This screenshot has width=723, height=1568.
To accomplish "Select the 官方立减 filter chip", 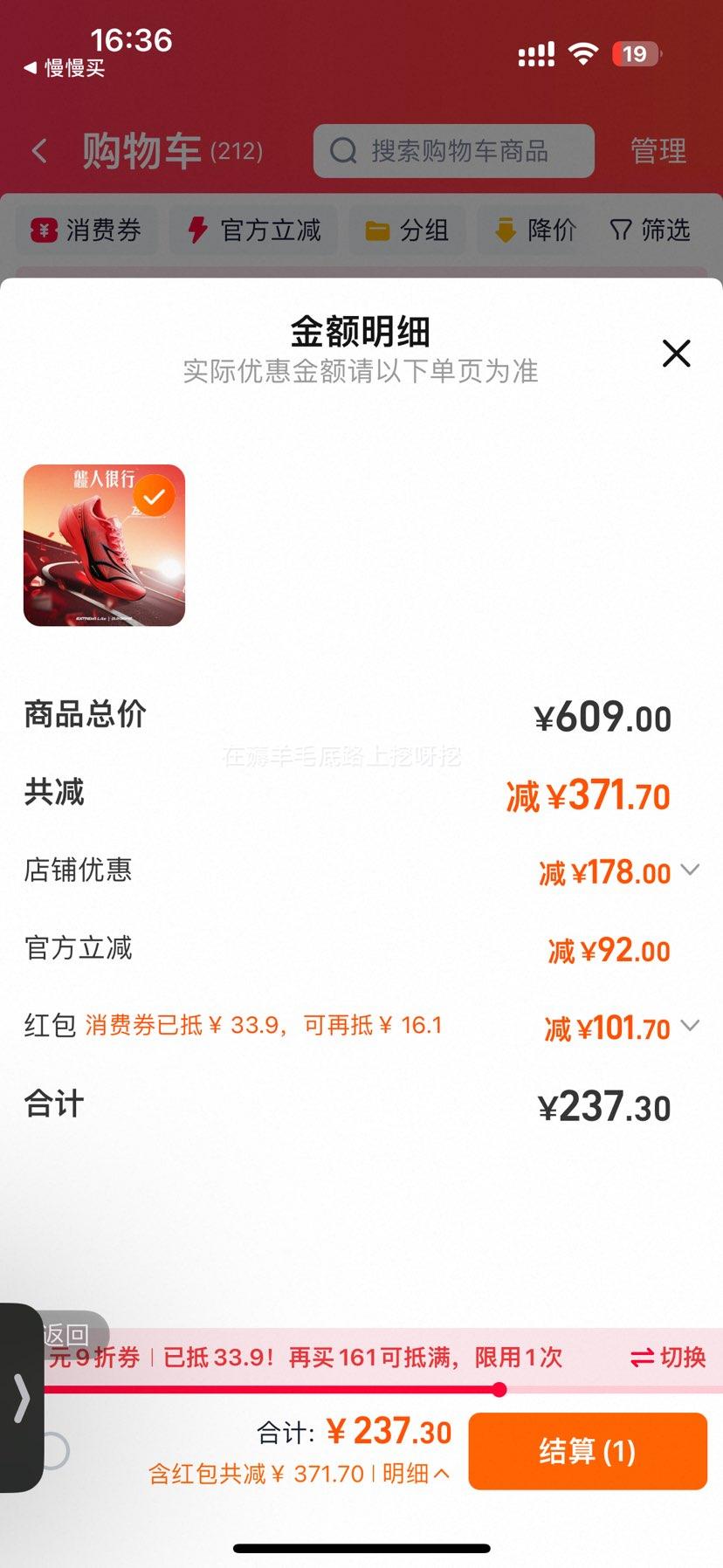I will 254,230.
